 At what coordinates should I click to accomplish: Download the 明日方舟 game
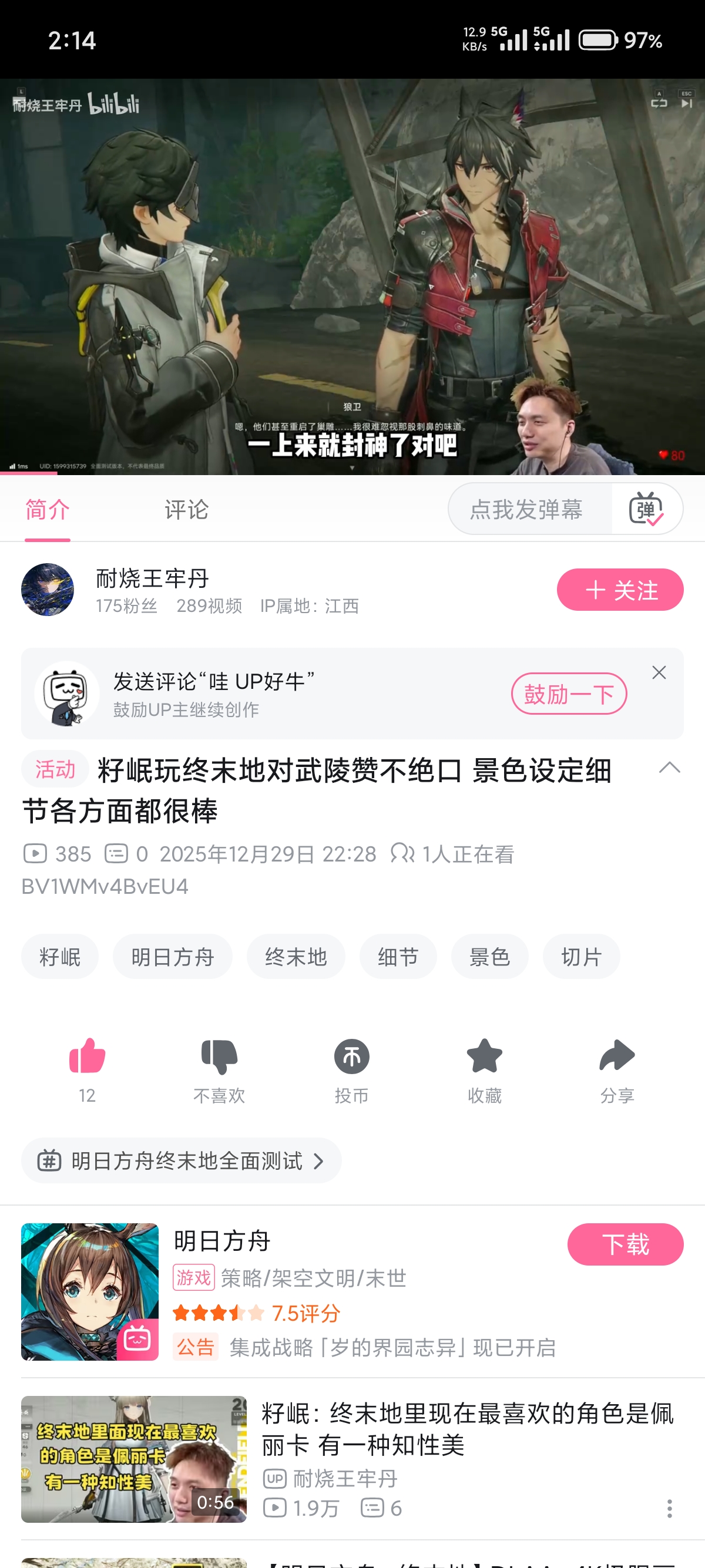pyautogui.click(x=625, y=1244)
